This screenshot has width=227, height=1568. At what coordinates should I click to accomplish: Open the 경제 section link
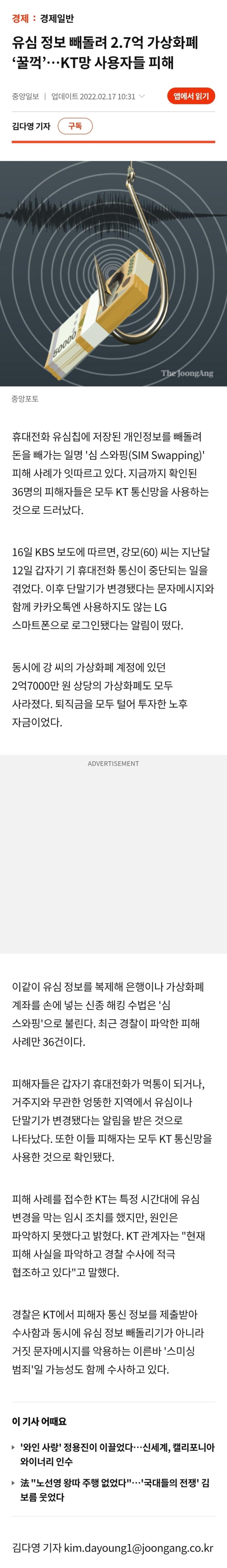(x=20, y=18)
